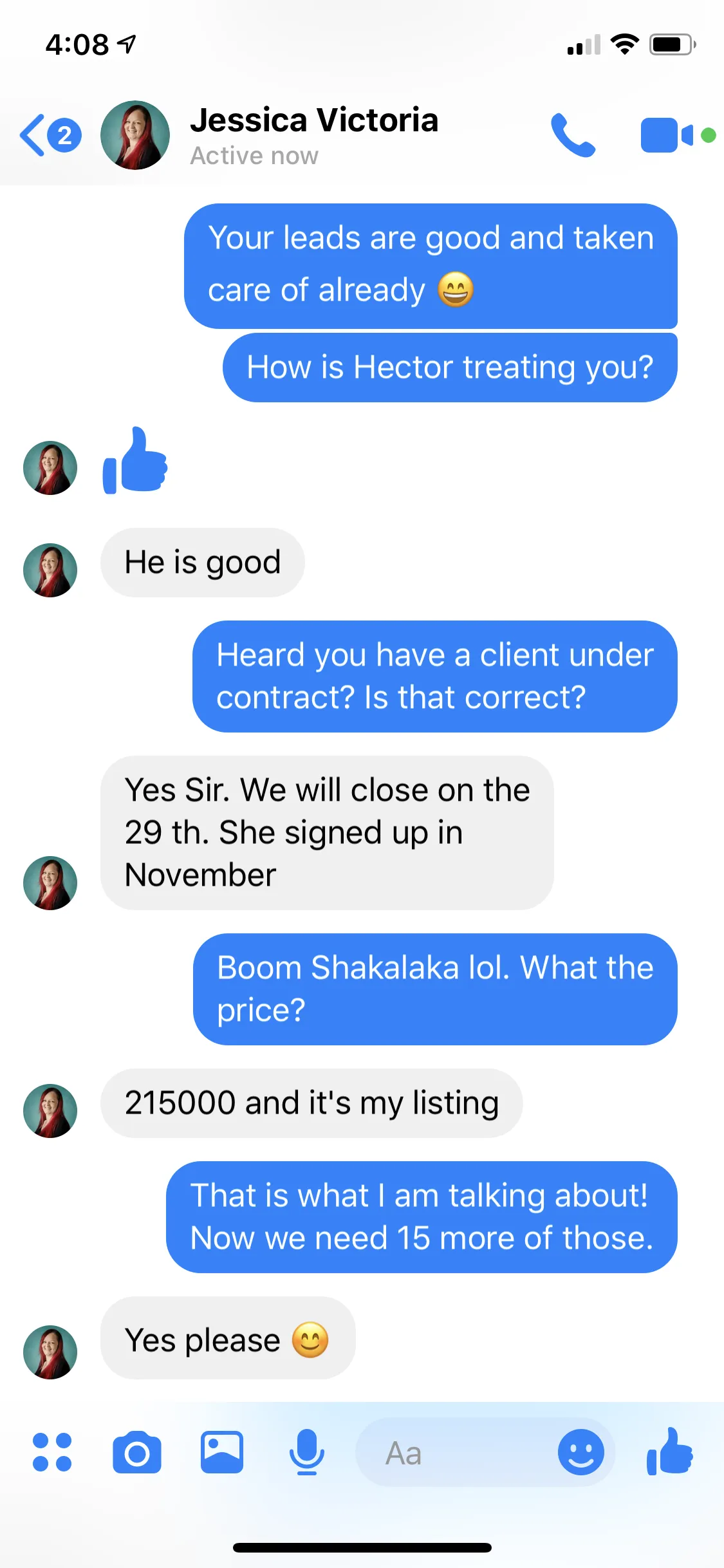Tap the message text field
Viewport: 724px width, 1568px height.
click(x=453, y=1452)
